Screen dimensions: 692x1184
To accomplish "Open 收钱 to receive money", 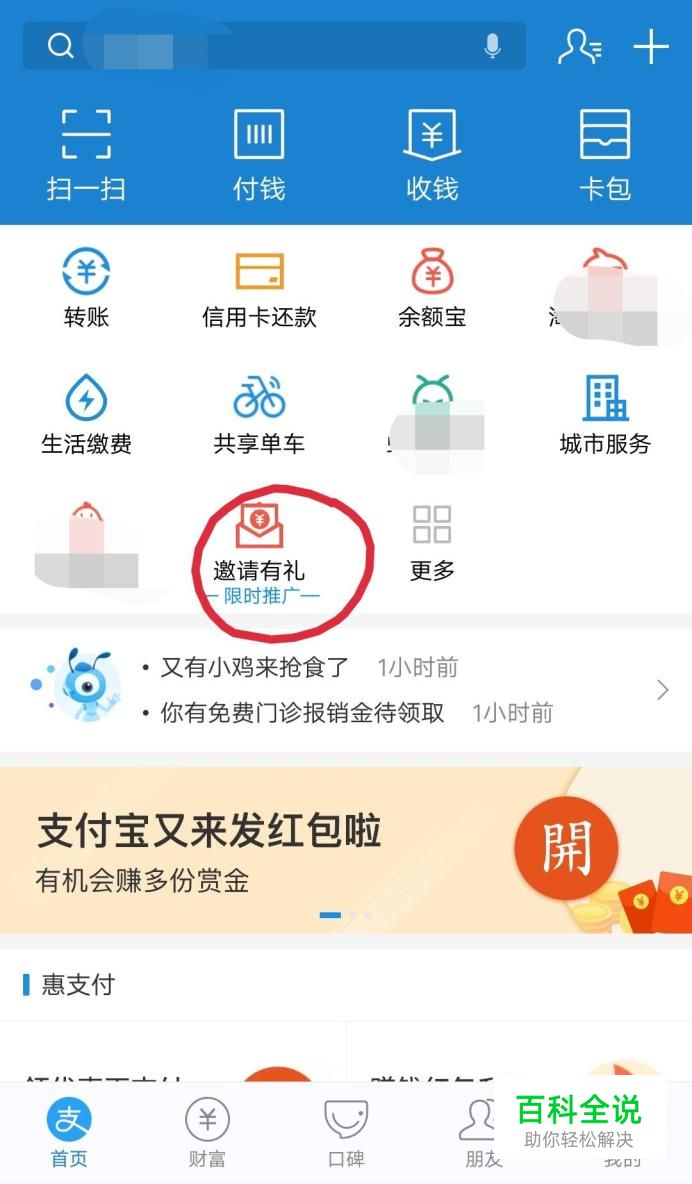I will 432,153.
